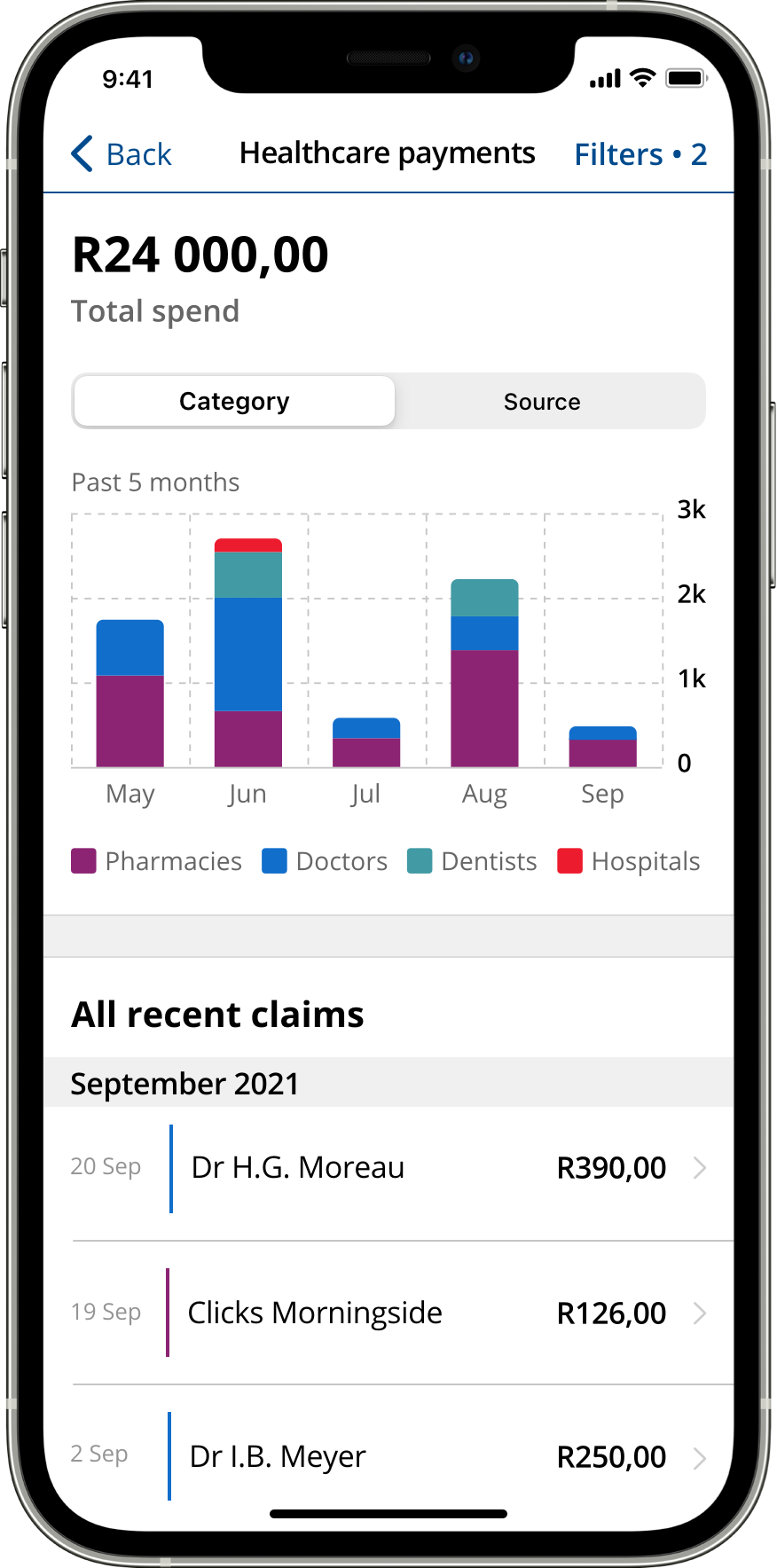The image size is (777, 1568).
Task: Select the Category segment
Action: point(234,402)
